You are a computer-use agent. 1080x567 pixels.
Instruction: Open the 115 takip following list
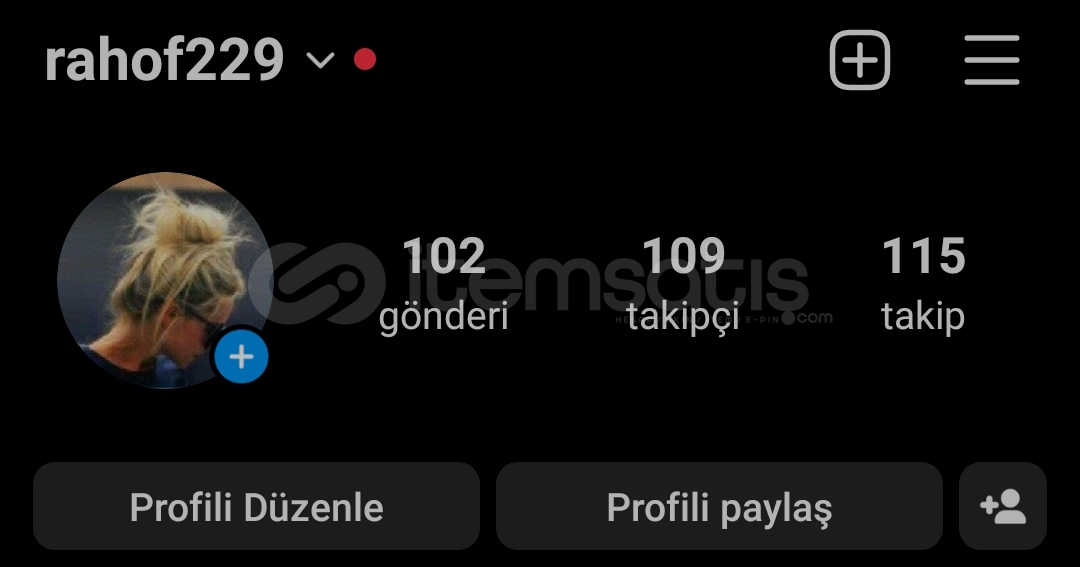[923, 283]
